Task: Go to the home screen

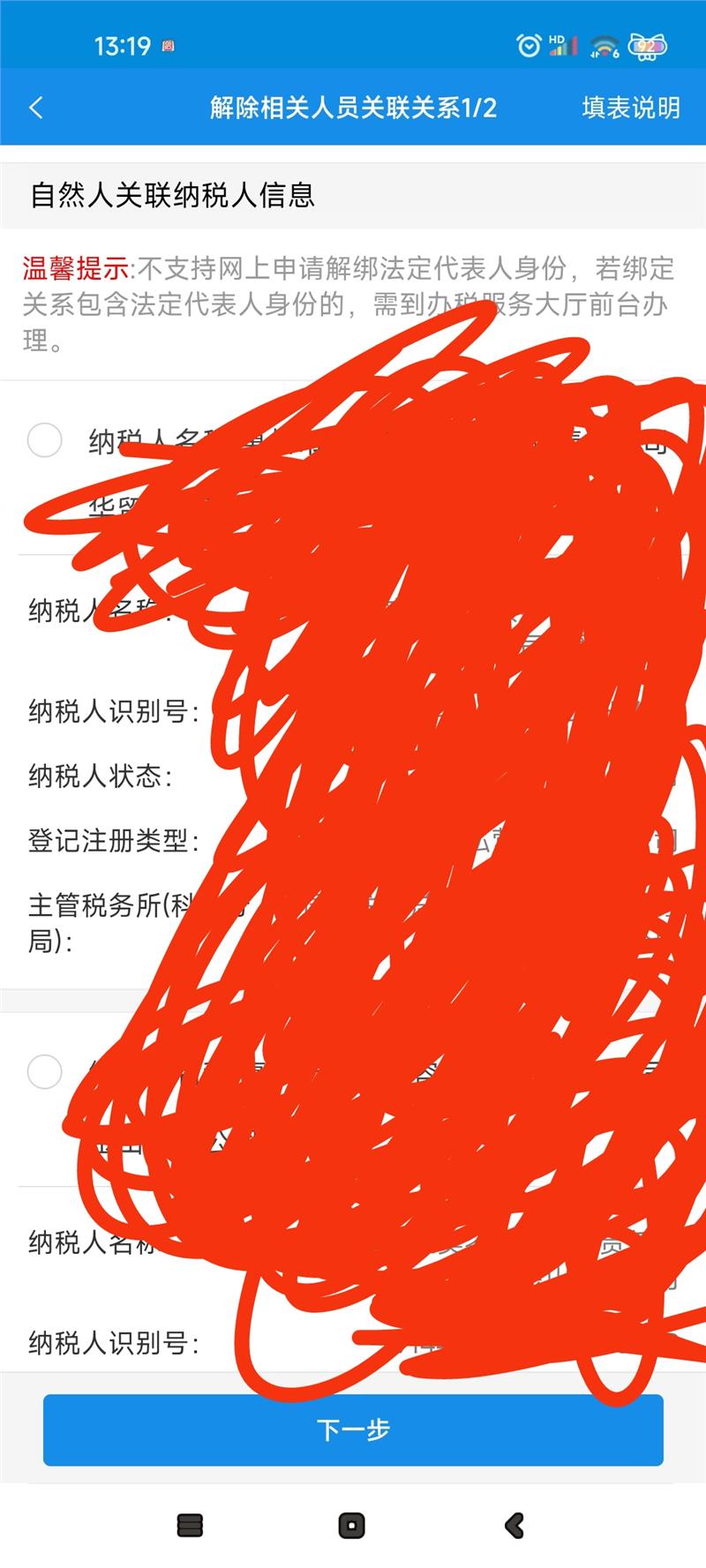Action: point(351,1525)
